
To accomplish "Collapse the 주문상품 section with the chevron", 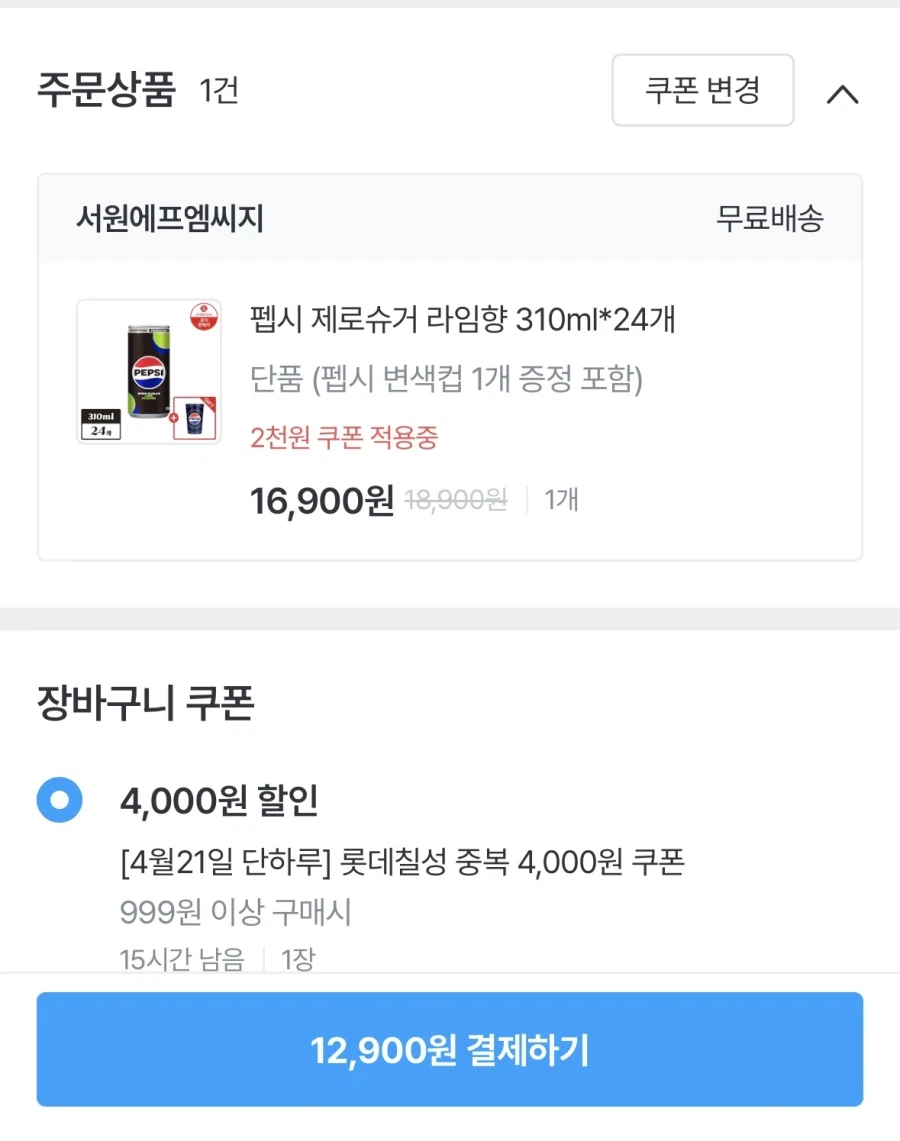I will [x=844, y=93].
